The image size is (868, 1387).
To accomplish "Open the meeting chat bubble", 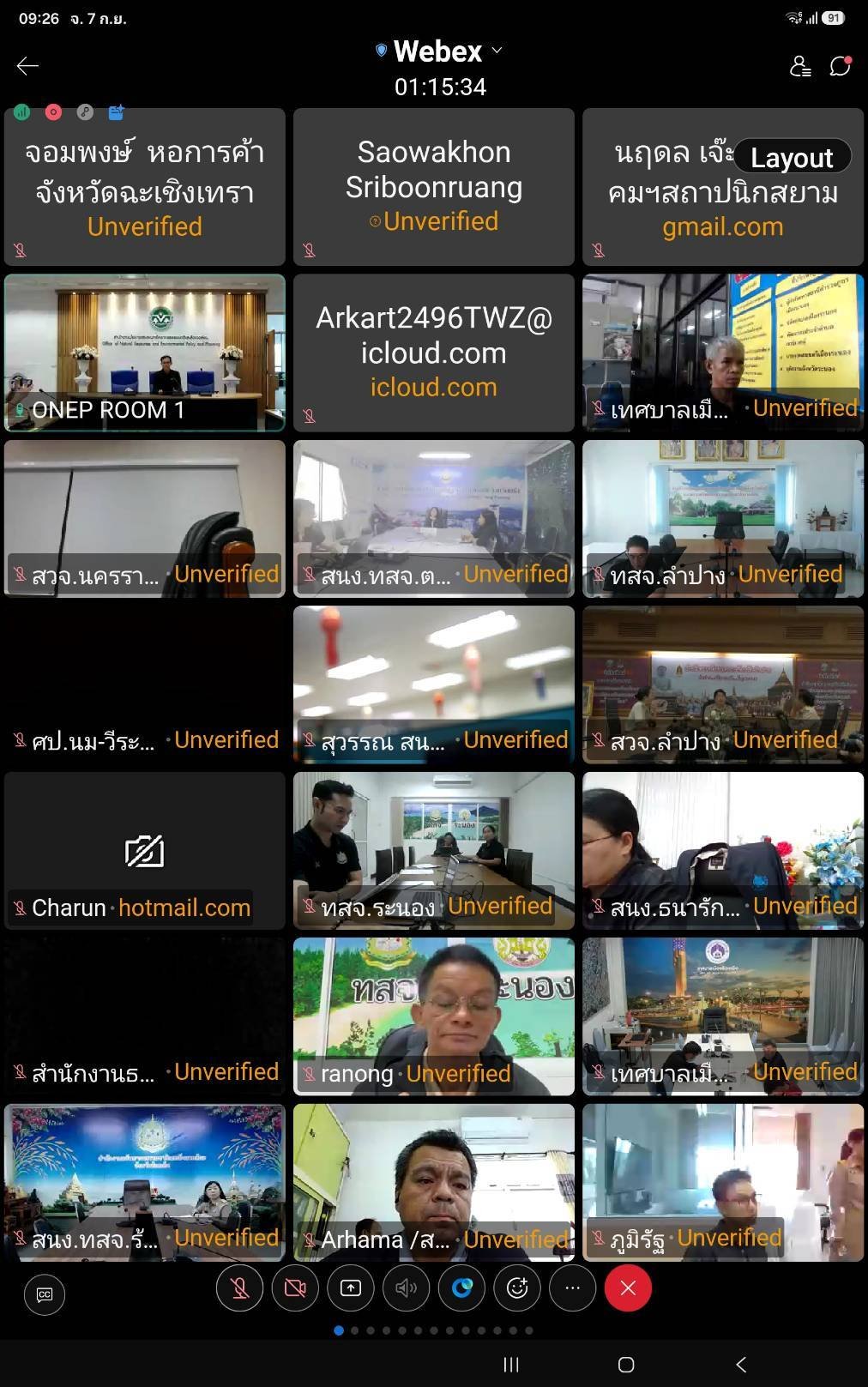I will click(x=841, y=66).
